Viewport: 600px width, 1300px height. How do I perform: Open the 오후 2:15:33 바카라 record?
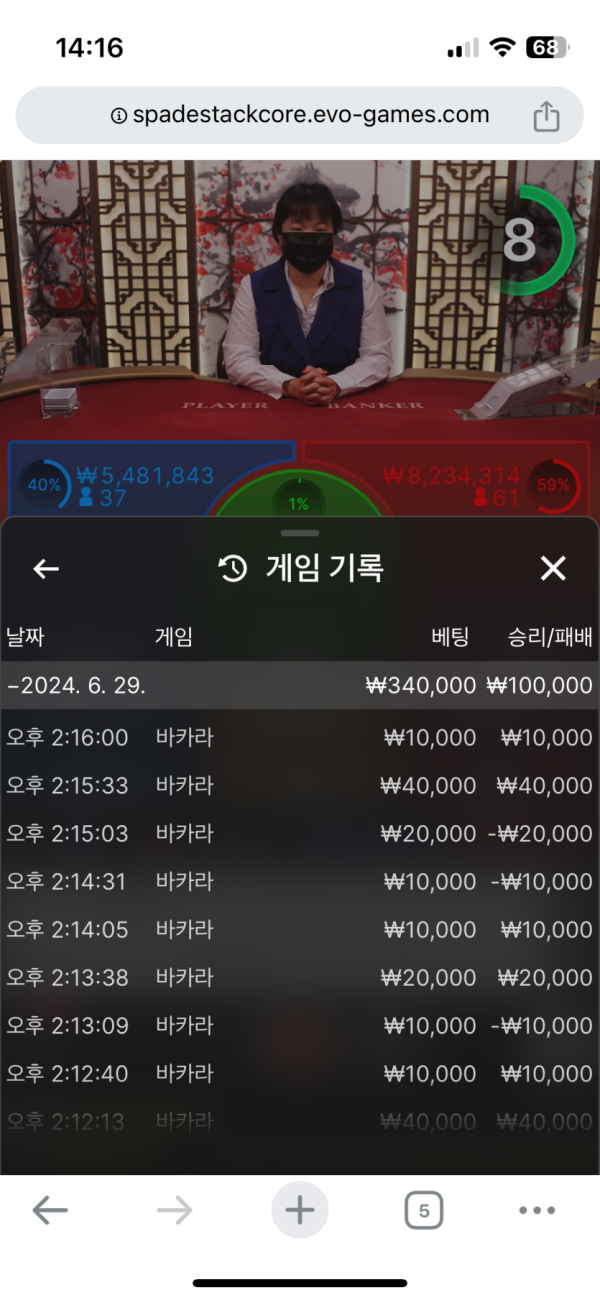click(300, 786)
